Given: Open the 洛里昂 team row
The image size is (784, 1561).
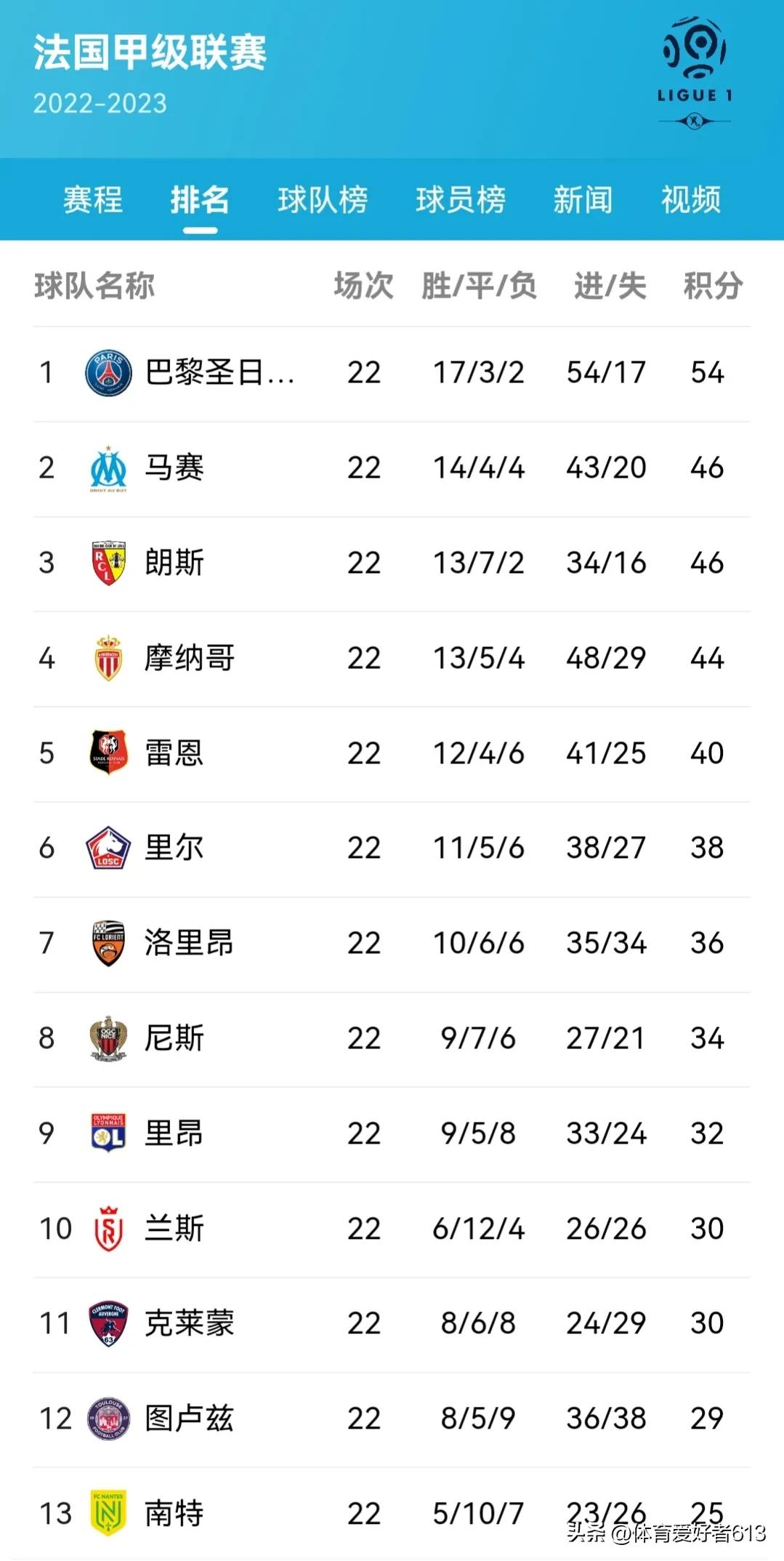Looking at the screenshot, I should tap(189, 943).
